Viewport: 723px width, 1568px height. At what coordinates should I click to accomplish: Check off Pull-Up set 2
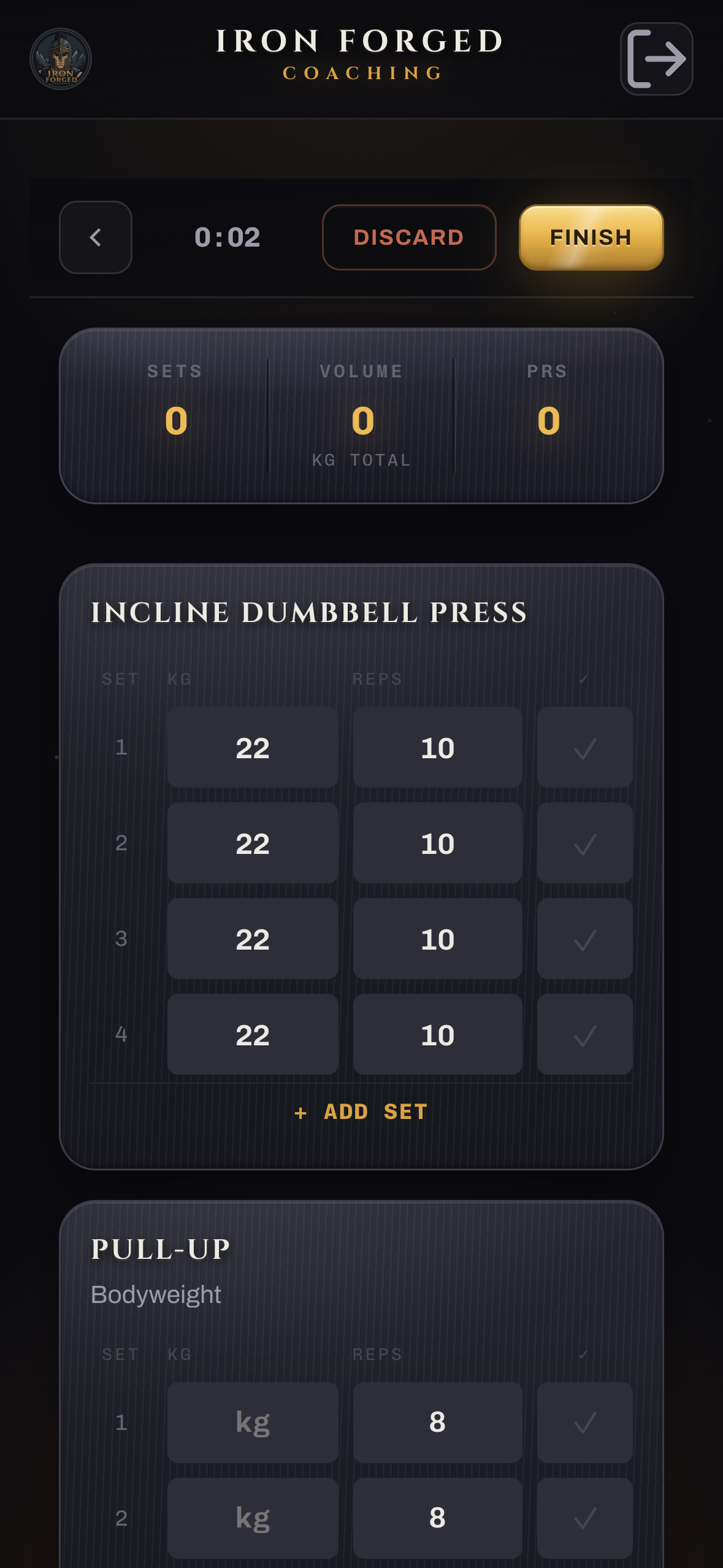[585, 1518]
